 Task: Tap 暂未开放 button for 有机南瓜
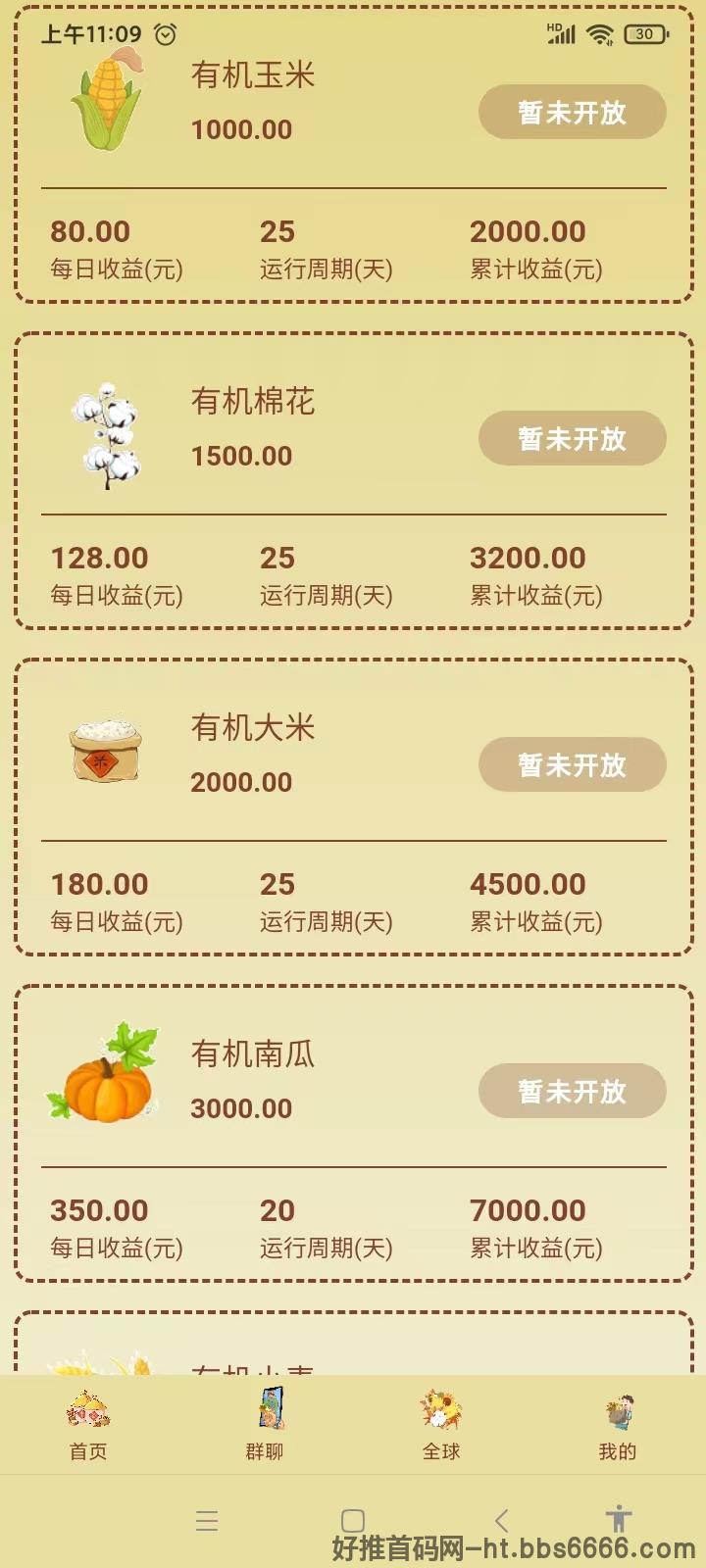[x=572, y=1091]
